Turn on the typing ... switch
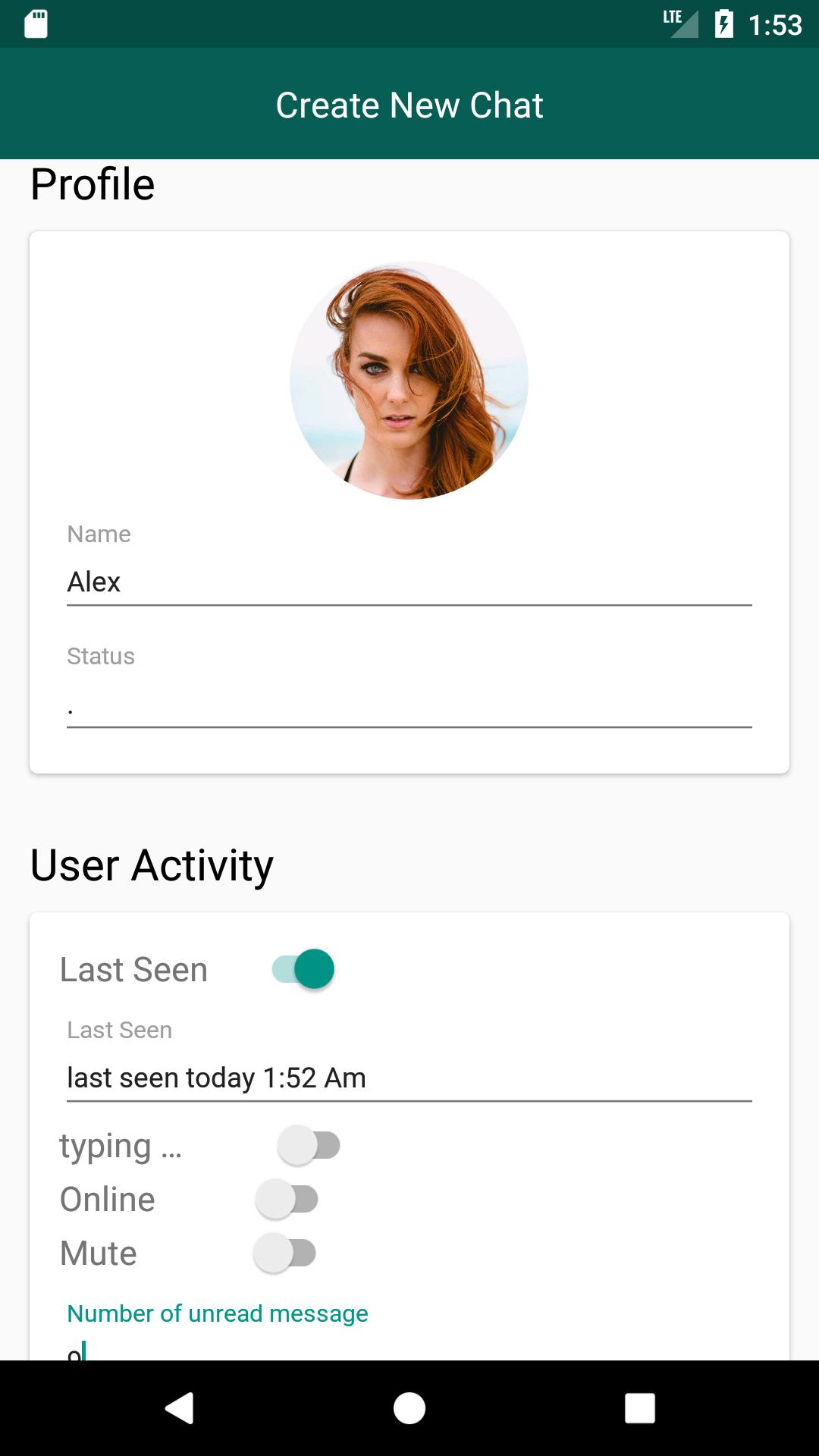Viewport: 819px width, 1456px height. pyautogui.click(x=309, y=1145)
